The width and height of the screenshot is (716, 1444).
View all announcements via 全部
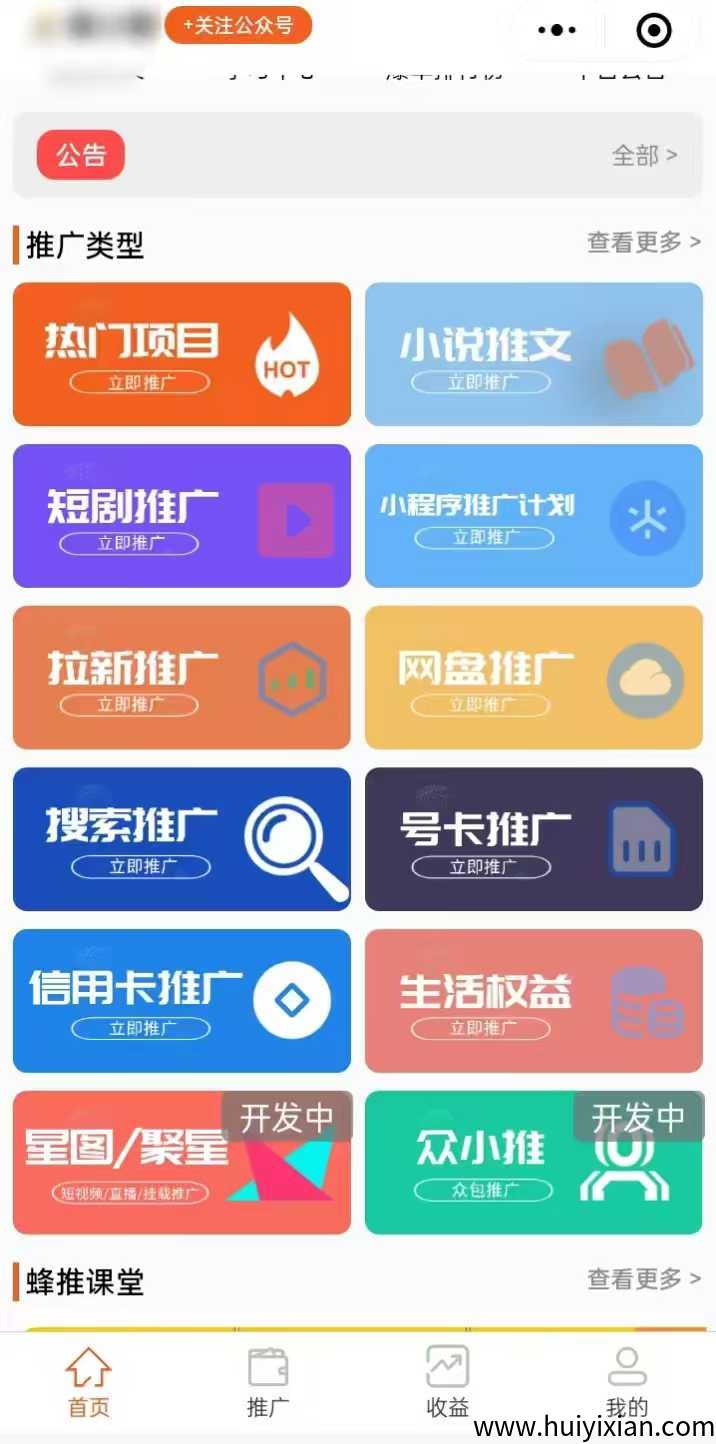tap(644, 156)
